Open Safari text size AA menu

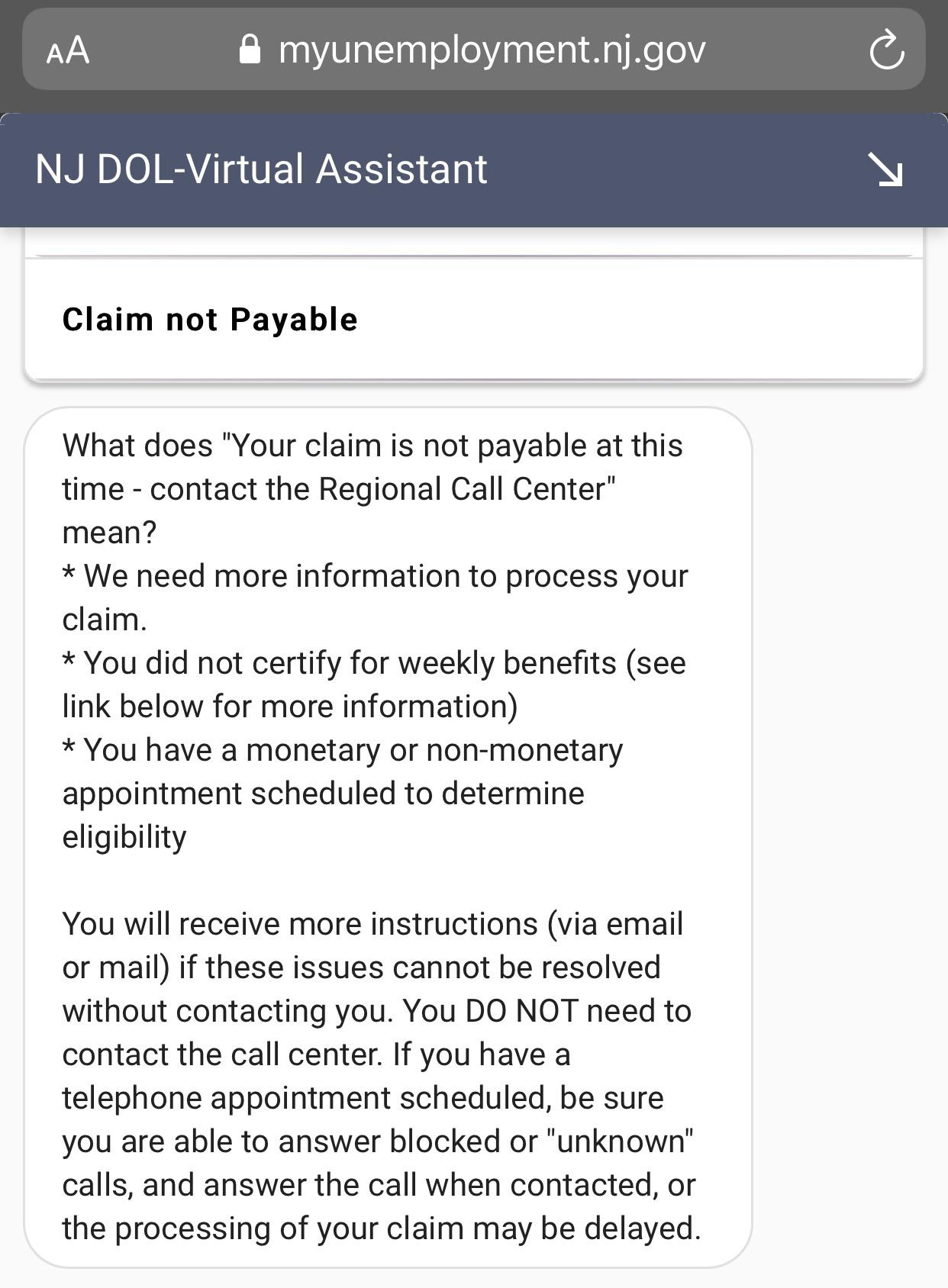[x=68, y=51]
